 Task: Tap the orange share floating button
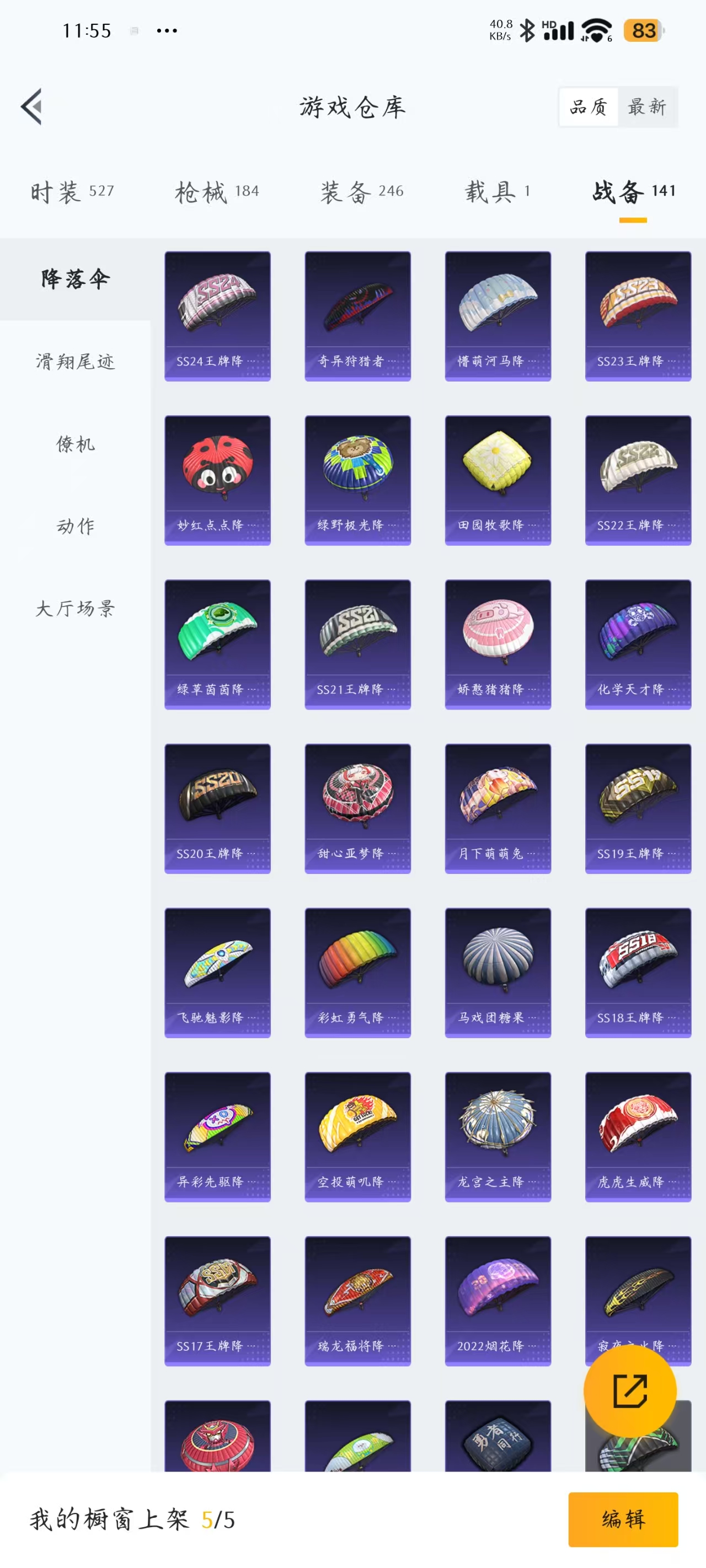(629, 1391)
